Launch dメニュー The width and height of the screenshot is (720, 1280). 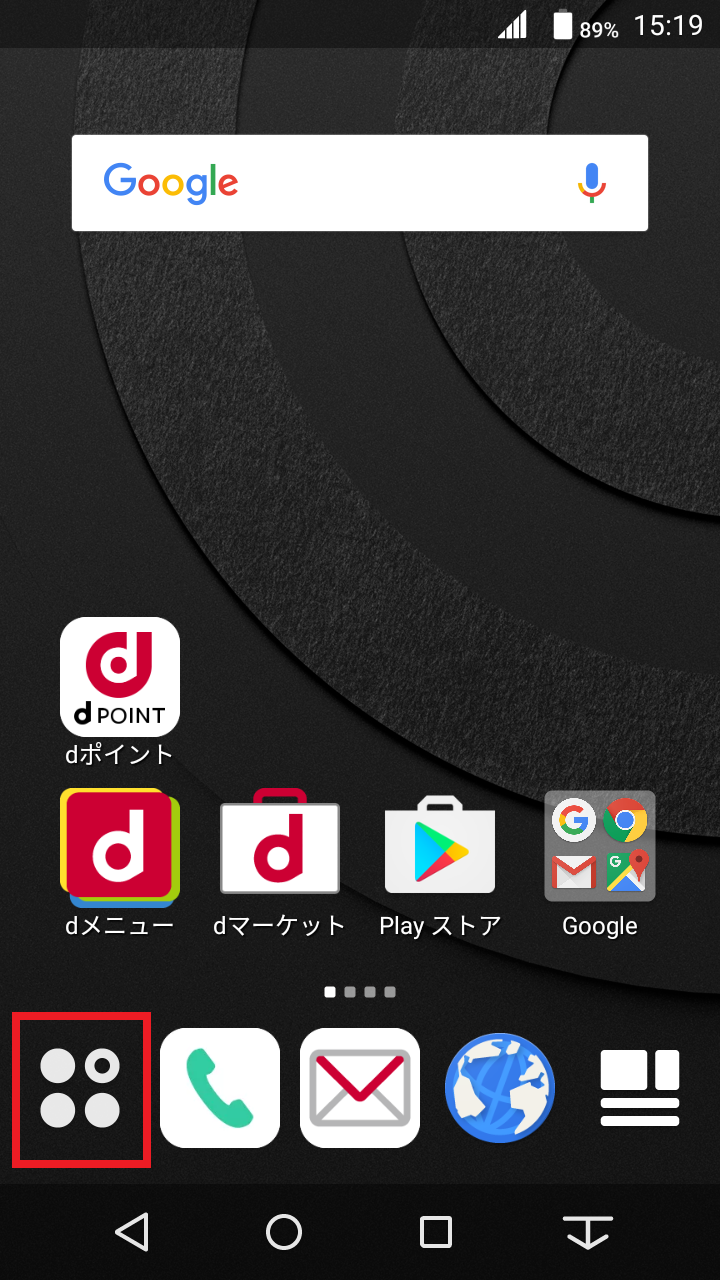119,847
